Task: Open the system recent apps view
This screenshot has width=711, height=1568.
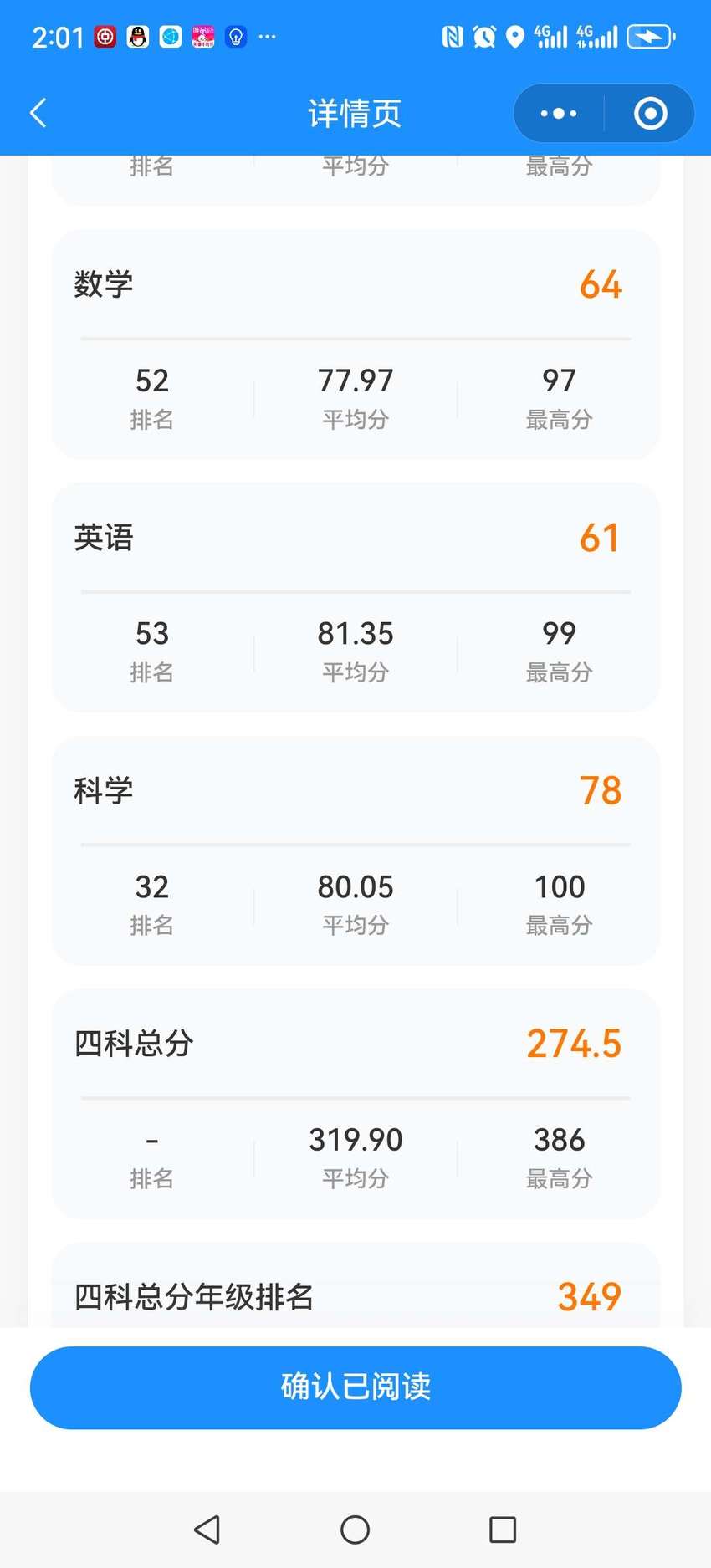Action: [503, 1530]
